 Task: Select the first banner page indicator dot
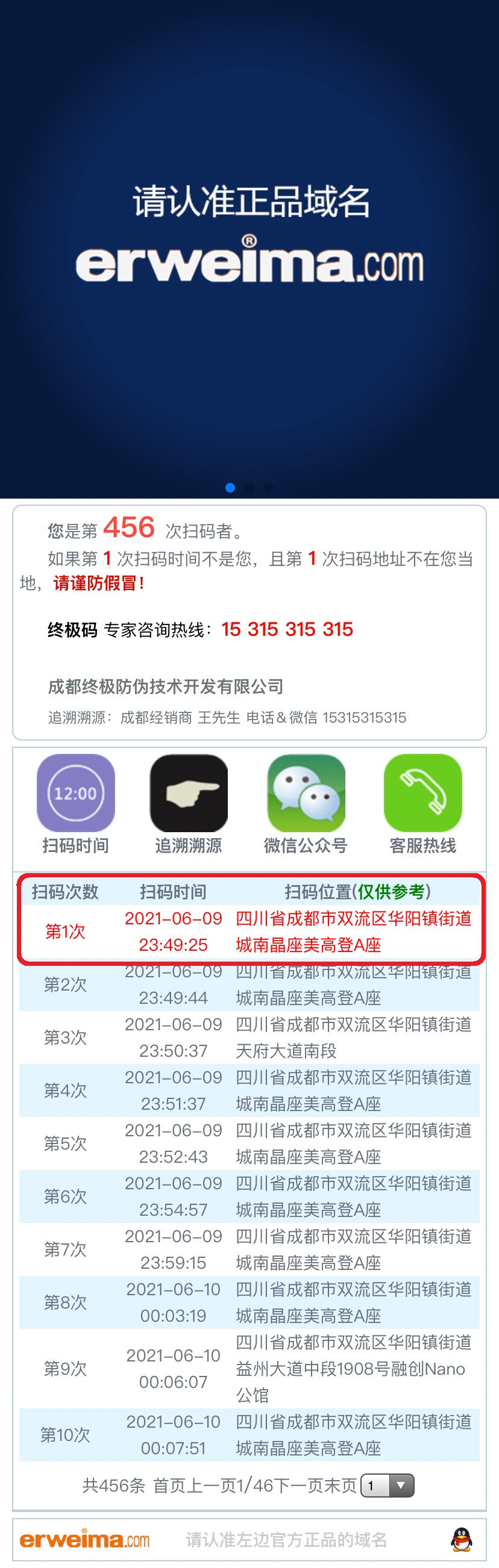click(x=230, y=488)
